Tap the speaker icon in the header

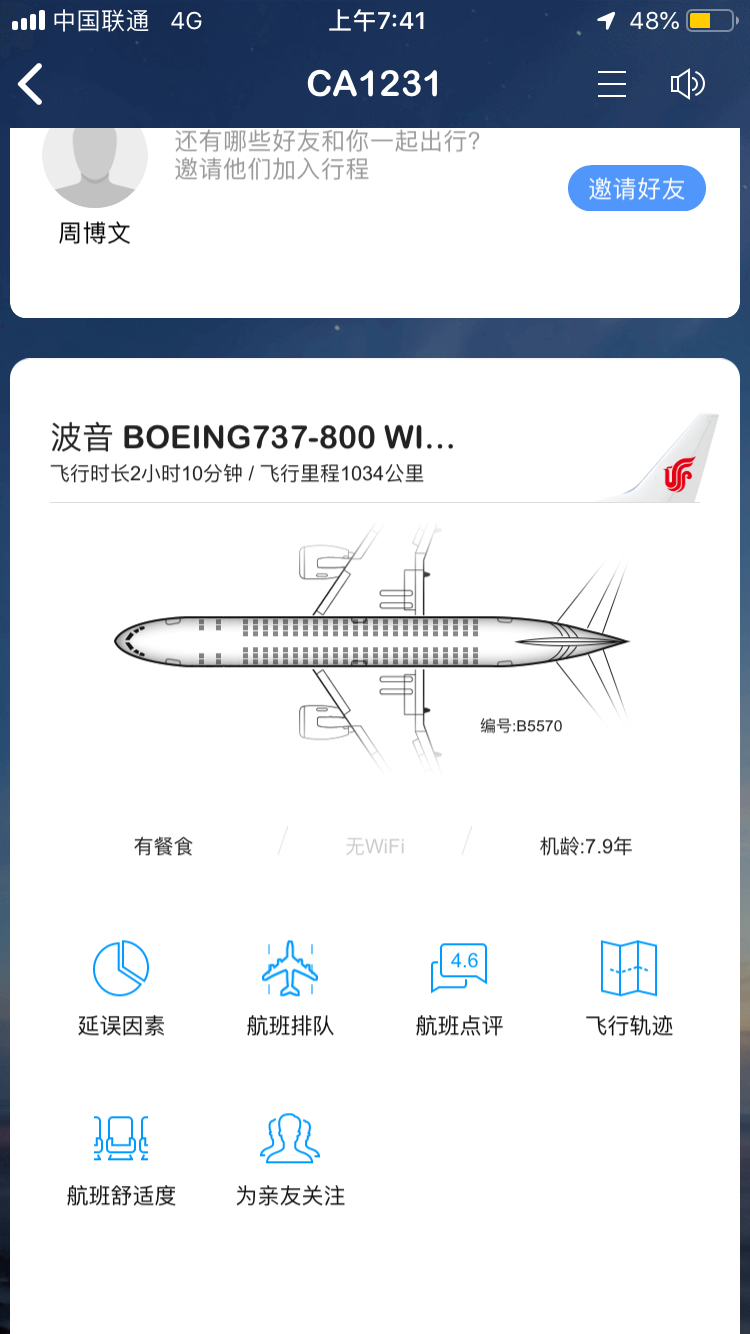point(687,84)
